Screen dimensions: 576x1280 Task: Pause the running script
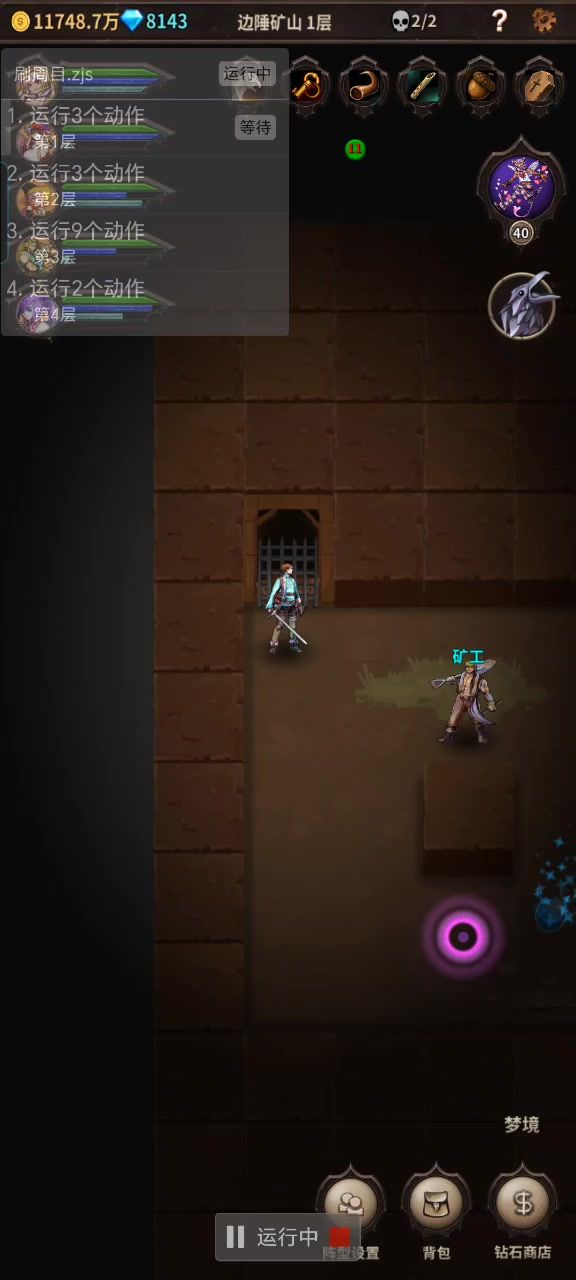click(235, 1237)
